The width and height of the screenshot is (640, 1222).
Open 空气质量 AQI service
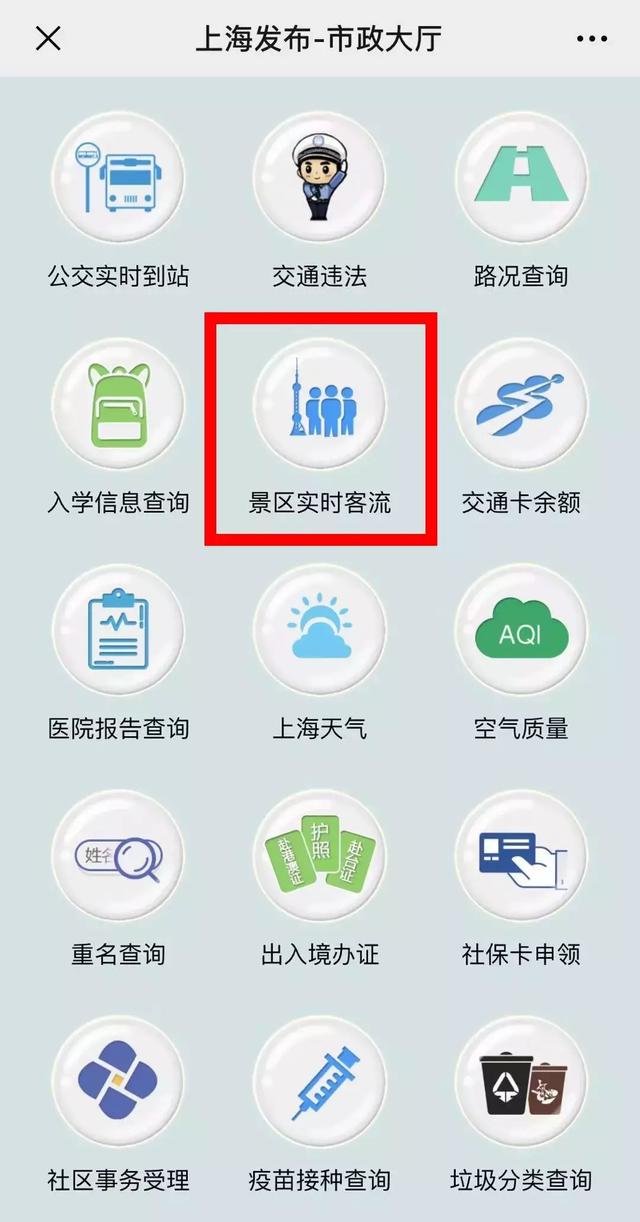pos(521,630)
